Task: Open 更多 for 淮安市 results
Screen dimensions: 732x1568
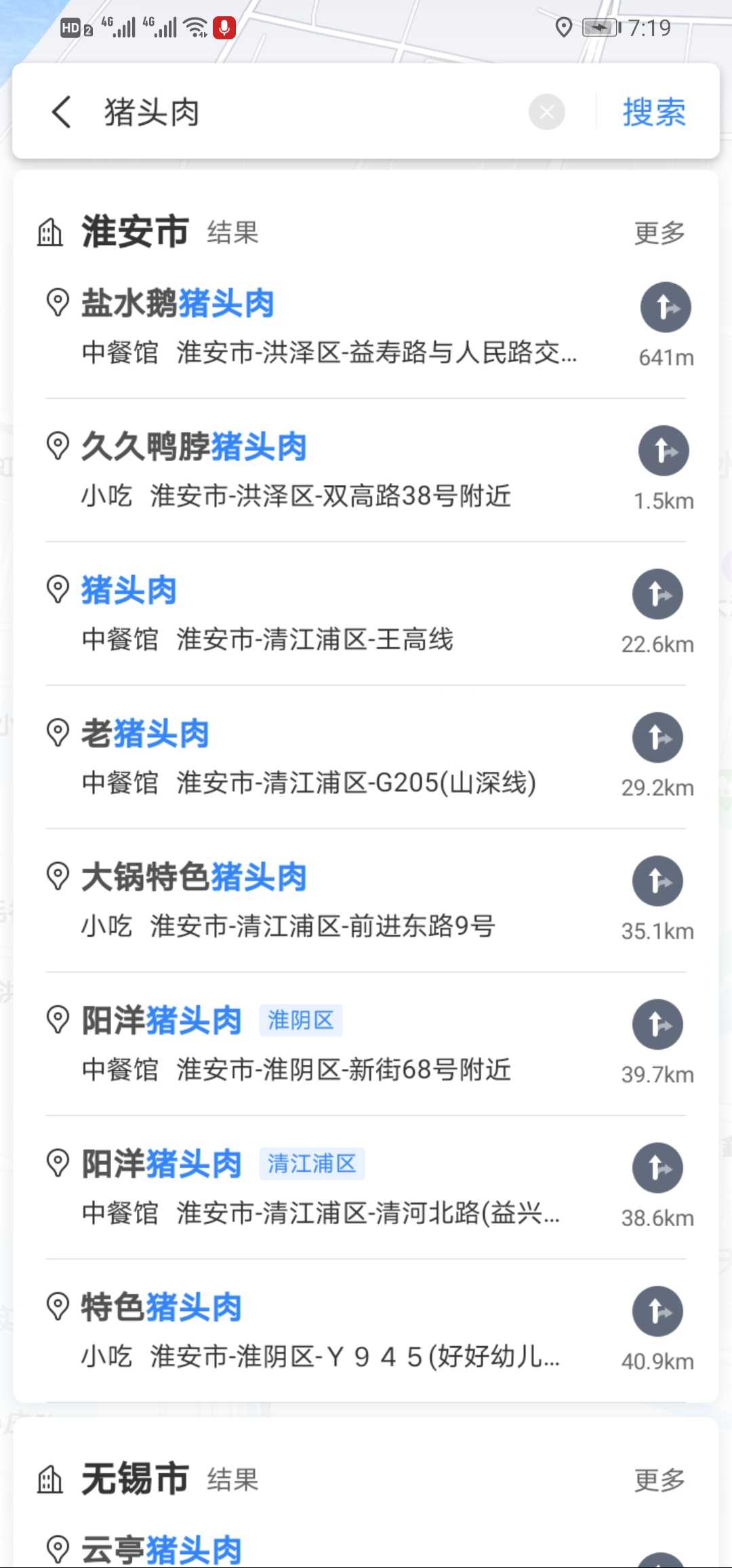Action: 659,233
